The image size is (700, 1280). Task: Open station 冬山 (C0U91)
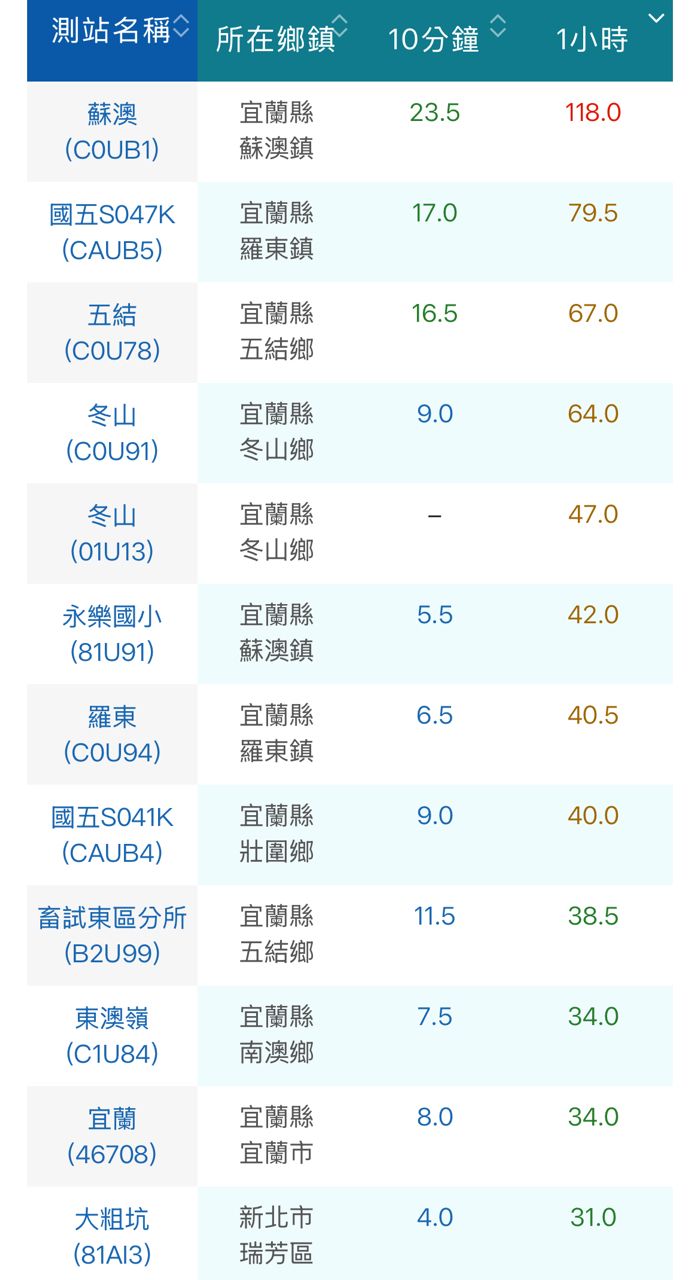point(112,433)
